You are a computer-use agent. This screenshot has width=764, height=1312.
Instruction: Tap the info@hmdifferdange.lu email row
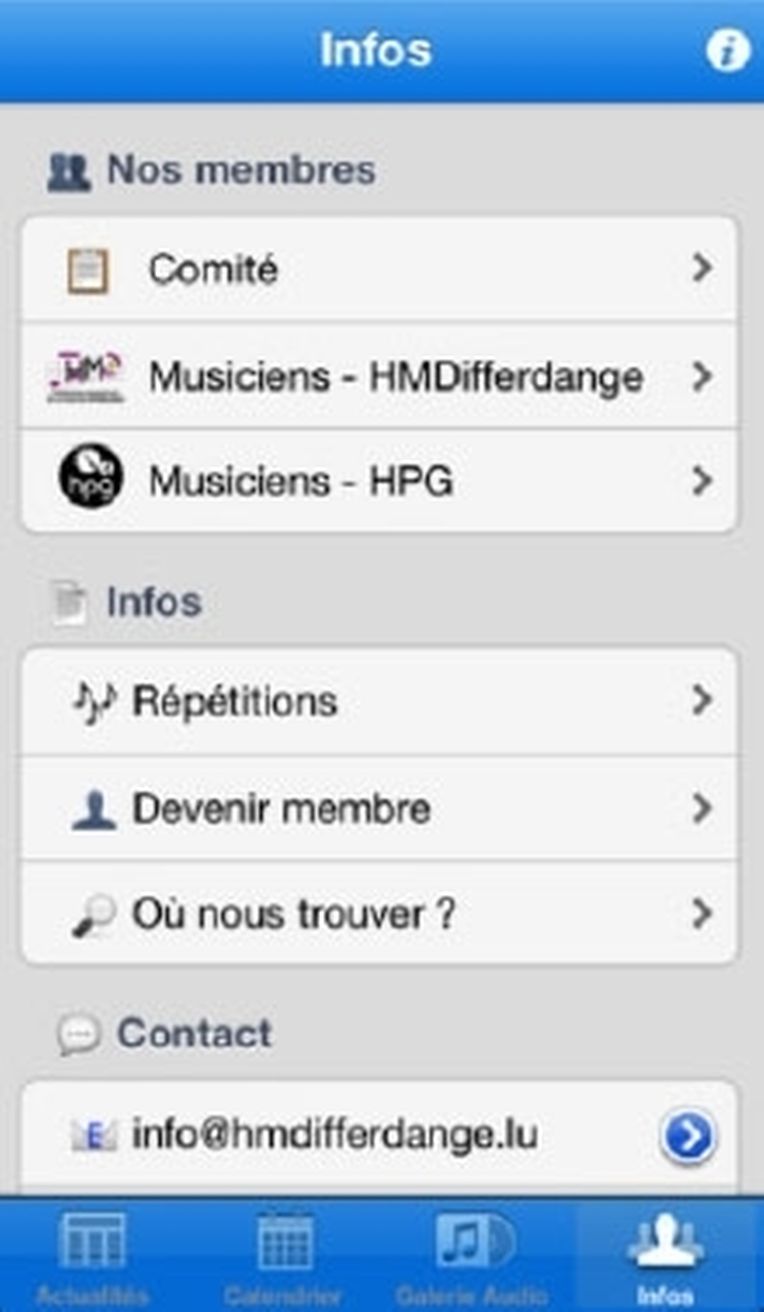[x=380, y=1134]
